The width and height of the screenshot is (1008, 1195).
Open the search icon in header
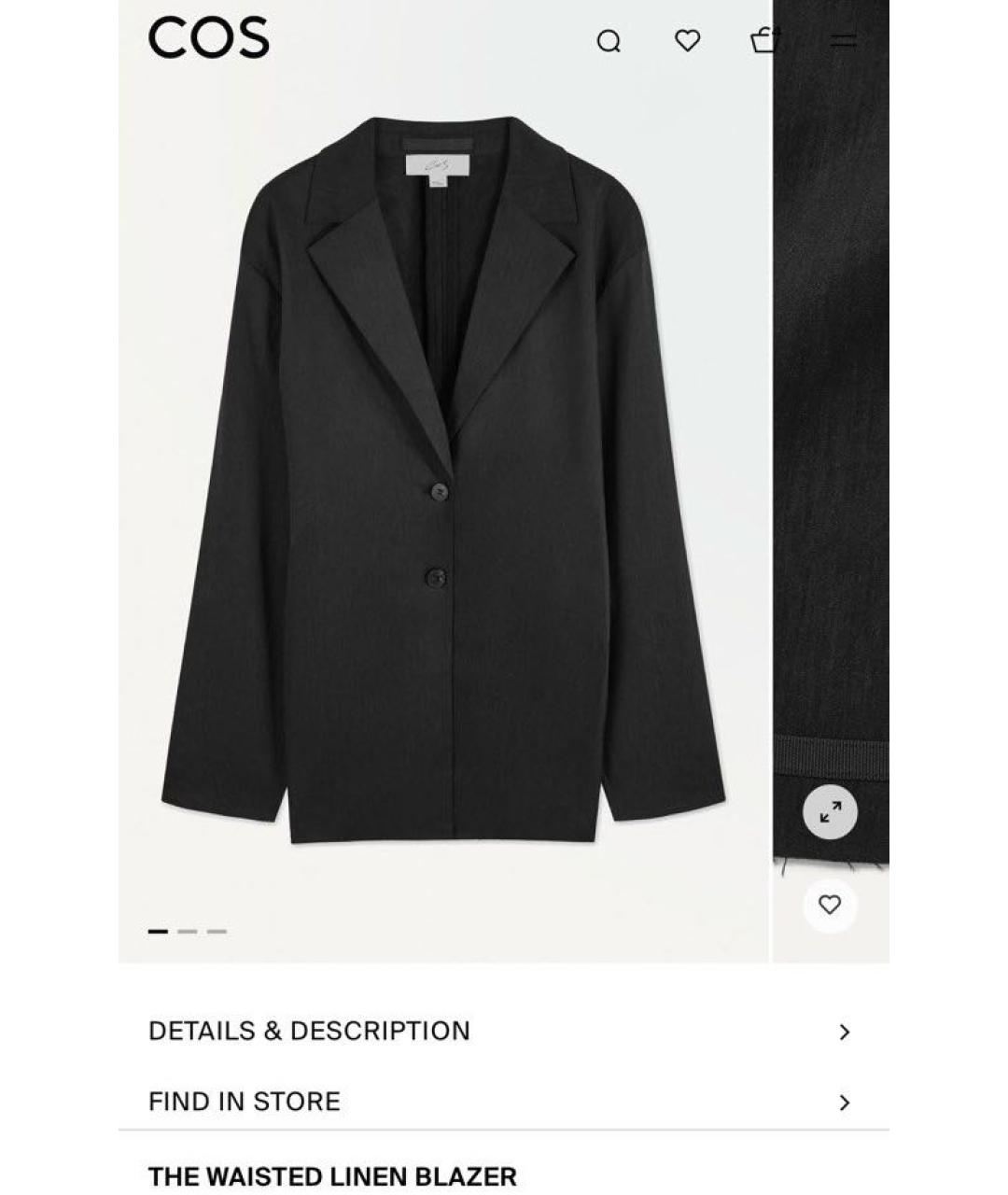pos(609,41)
